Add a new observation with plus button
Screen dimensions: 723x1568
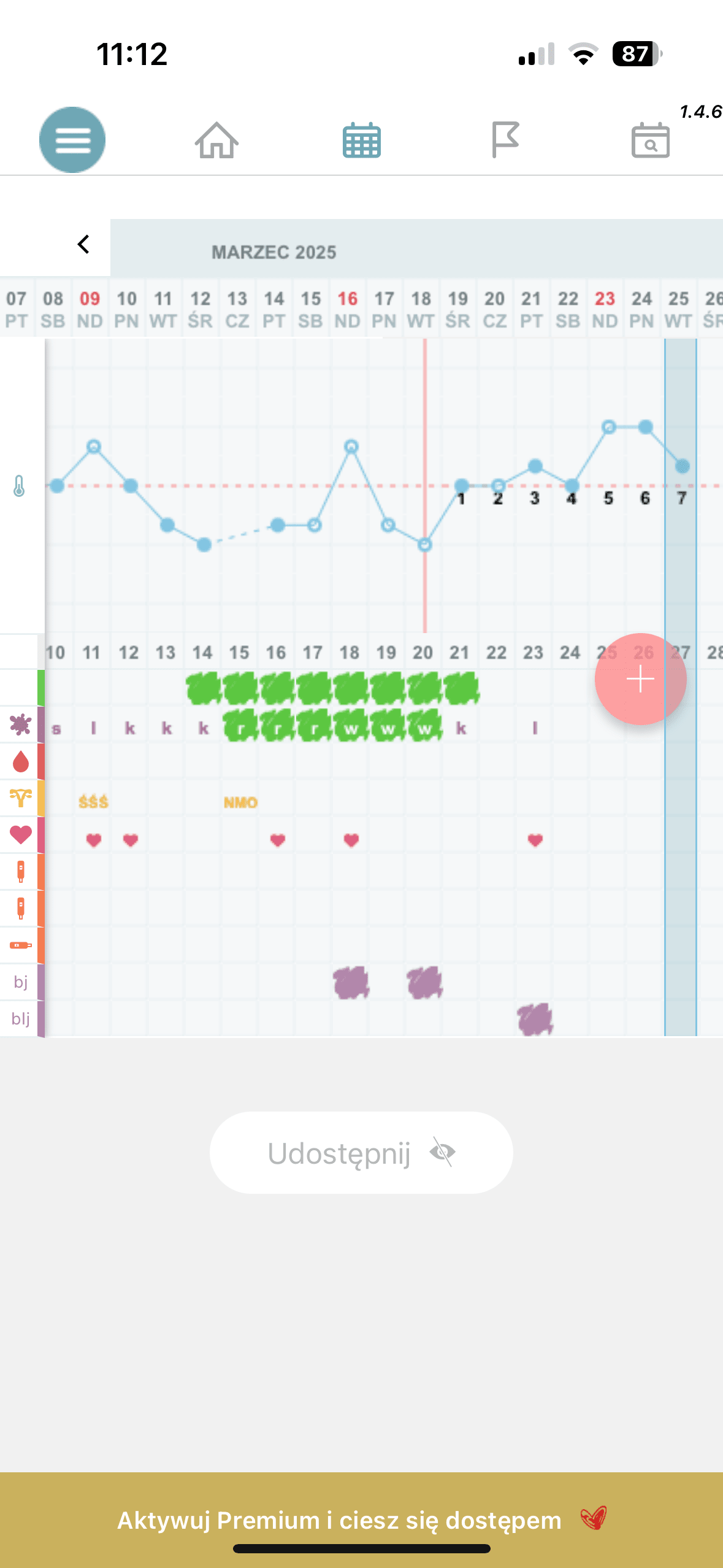pos(640,678)
